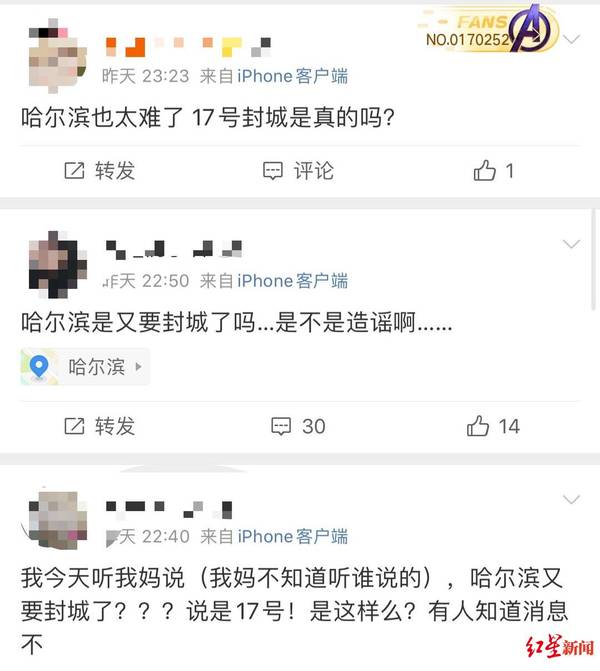Expand the chevron menu on the 23:23 post
Image resolution: width=600 pixels, height=671 pixels.
(x=571, y=41)
